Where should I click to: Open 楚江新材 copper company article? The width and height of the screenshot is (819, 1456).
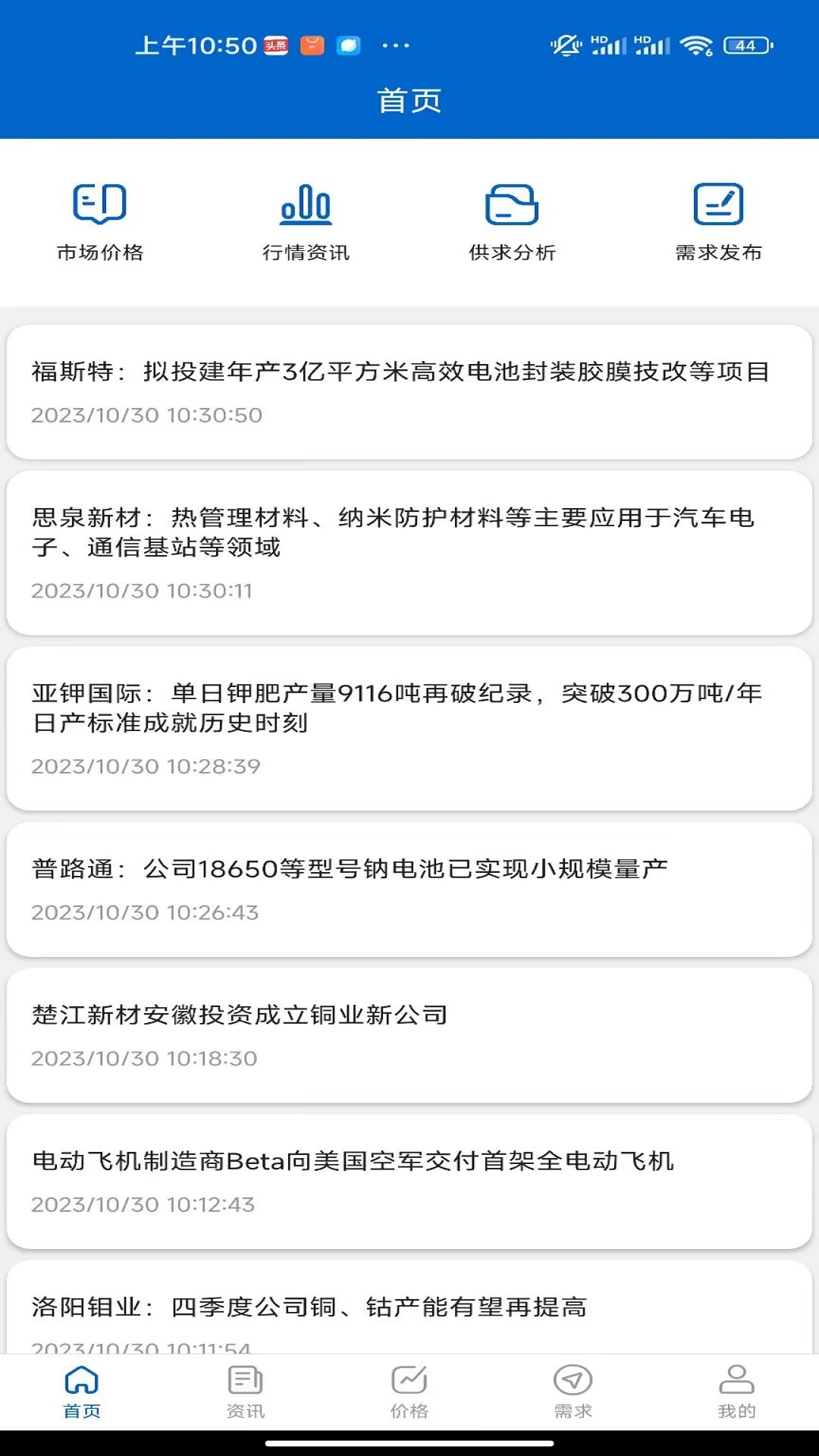[x=409, y=1035]
